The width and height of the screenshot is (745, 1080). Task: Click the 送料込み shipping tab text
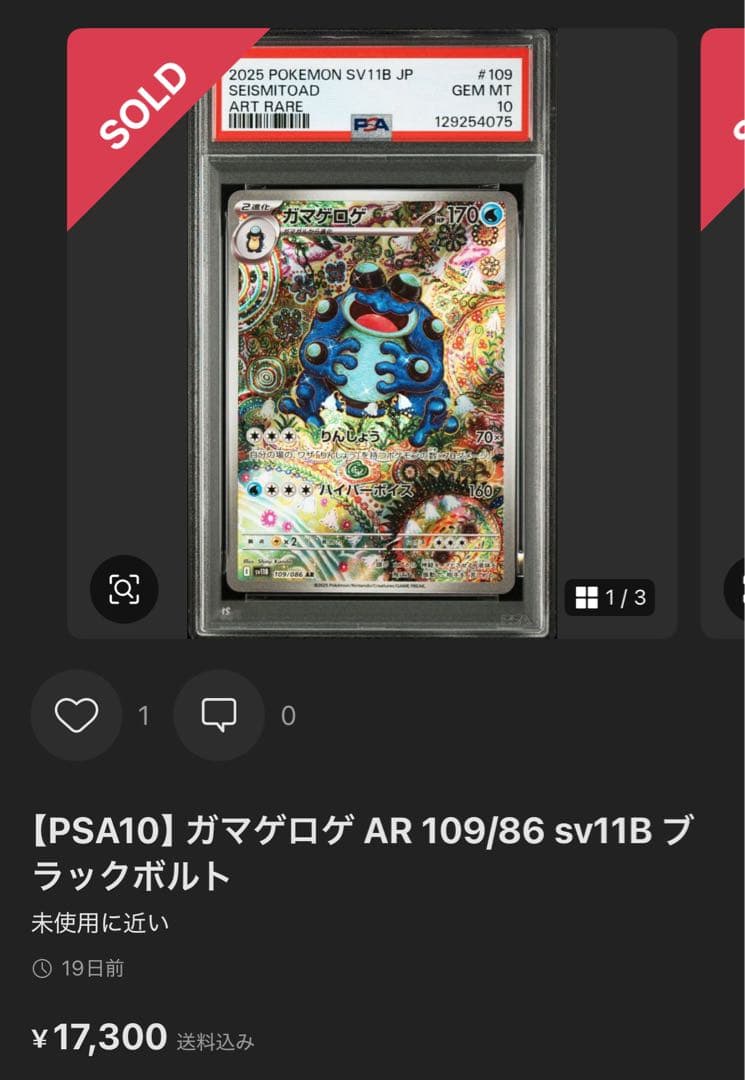(215, 1040)
